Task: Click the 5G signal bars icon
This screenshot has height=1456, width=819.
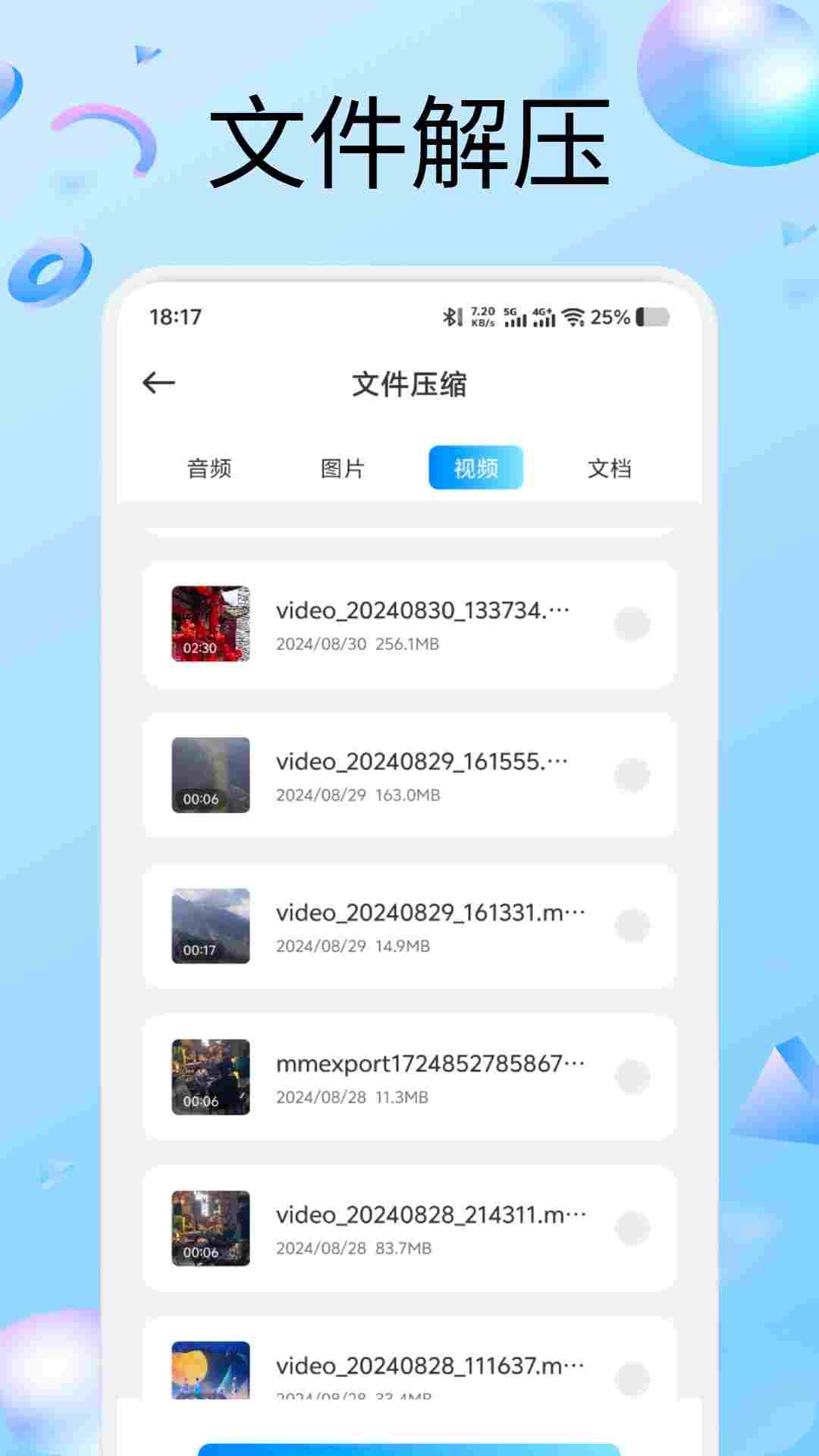Action: [x=513, y=319]
